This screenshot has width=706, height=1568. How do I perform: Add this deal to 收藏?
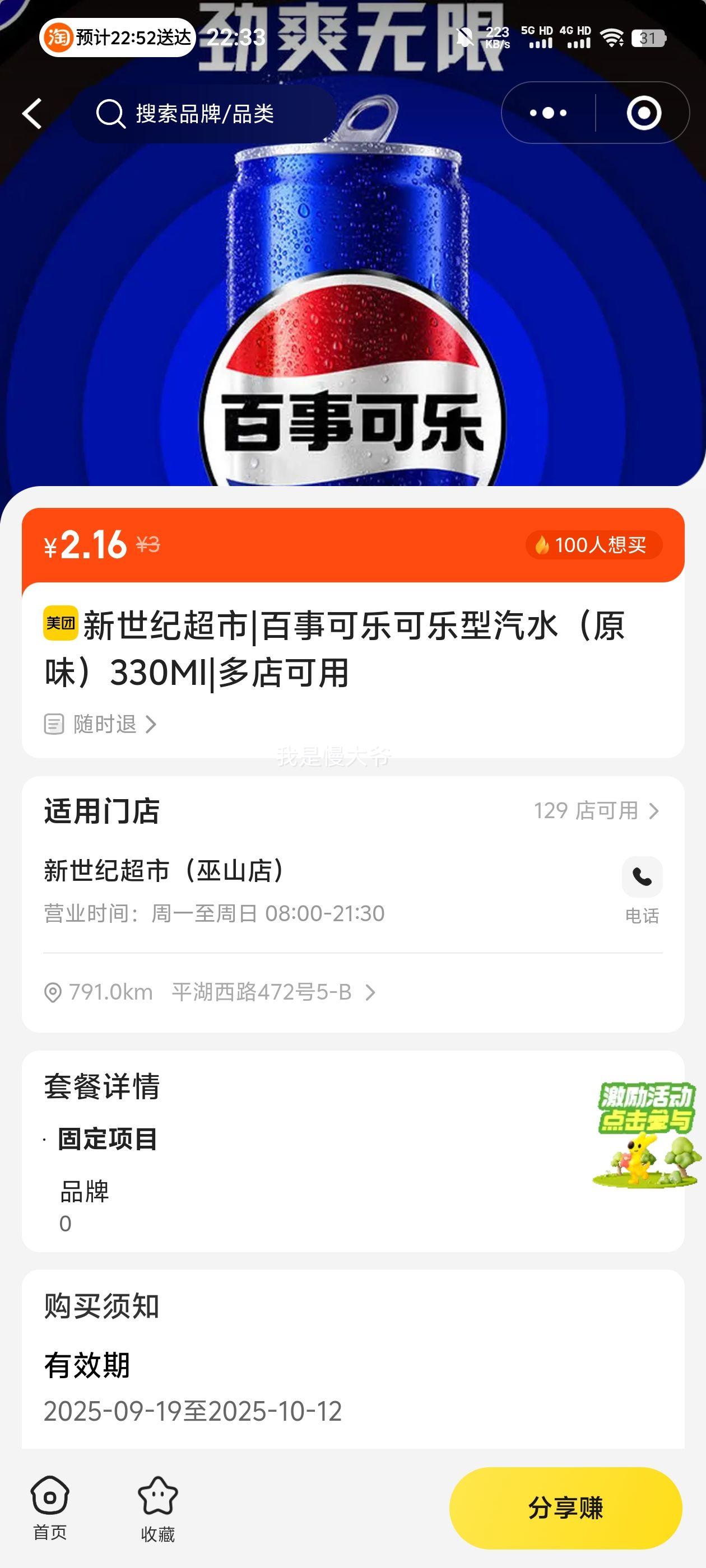[158, 1508]
